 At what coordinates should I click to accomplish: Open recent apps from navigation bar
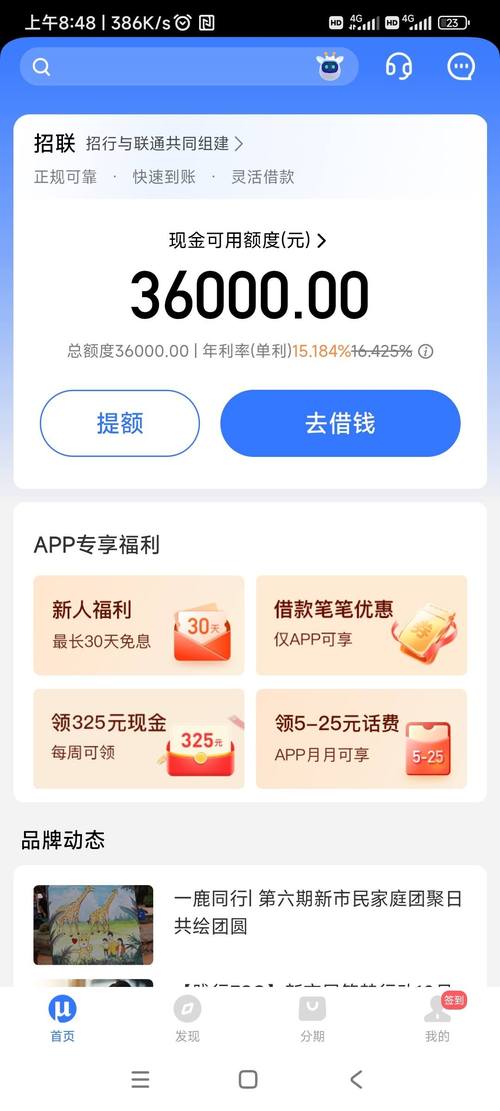coord(140,1079)
